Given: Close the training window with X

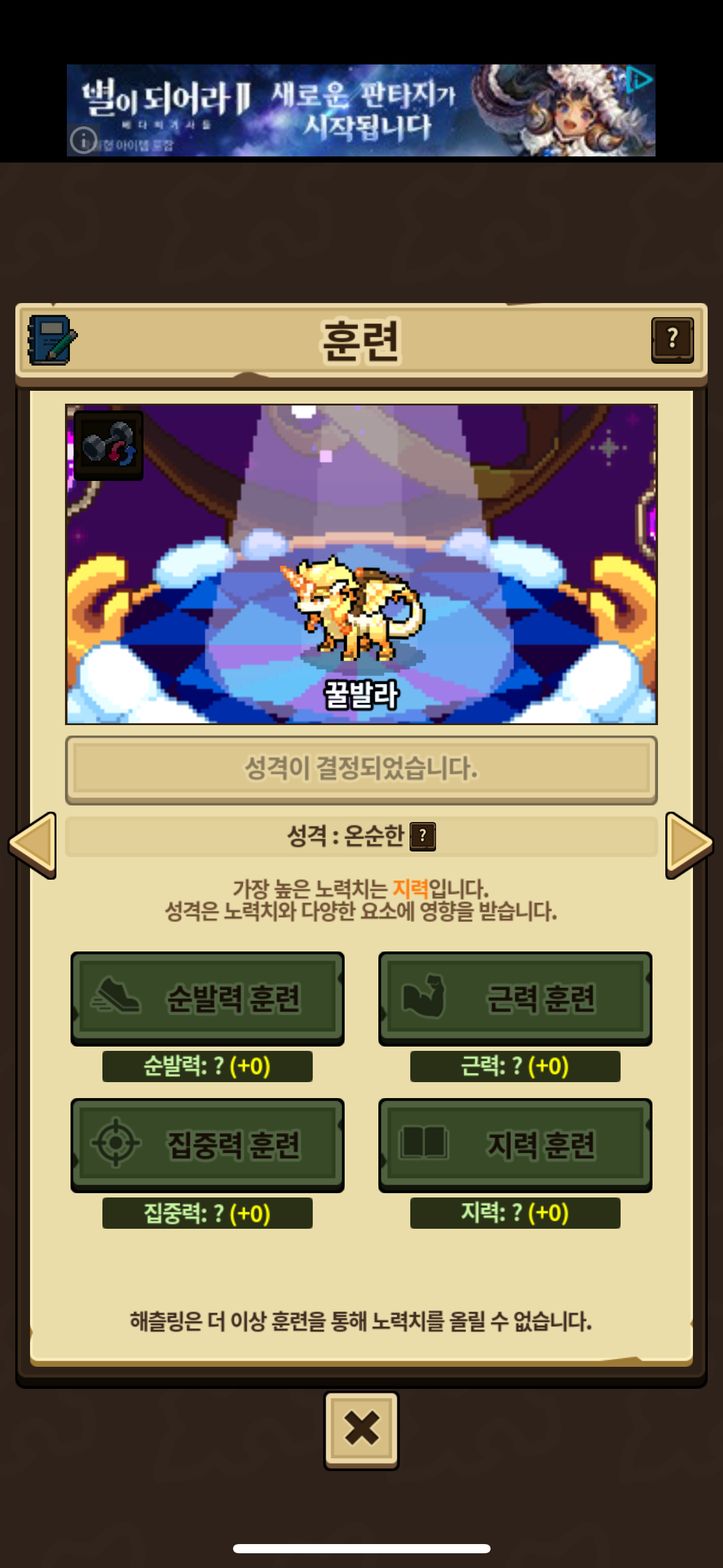Looking at the screenshot, I should [361, 1429].
